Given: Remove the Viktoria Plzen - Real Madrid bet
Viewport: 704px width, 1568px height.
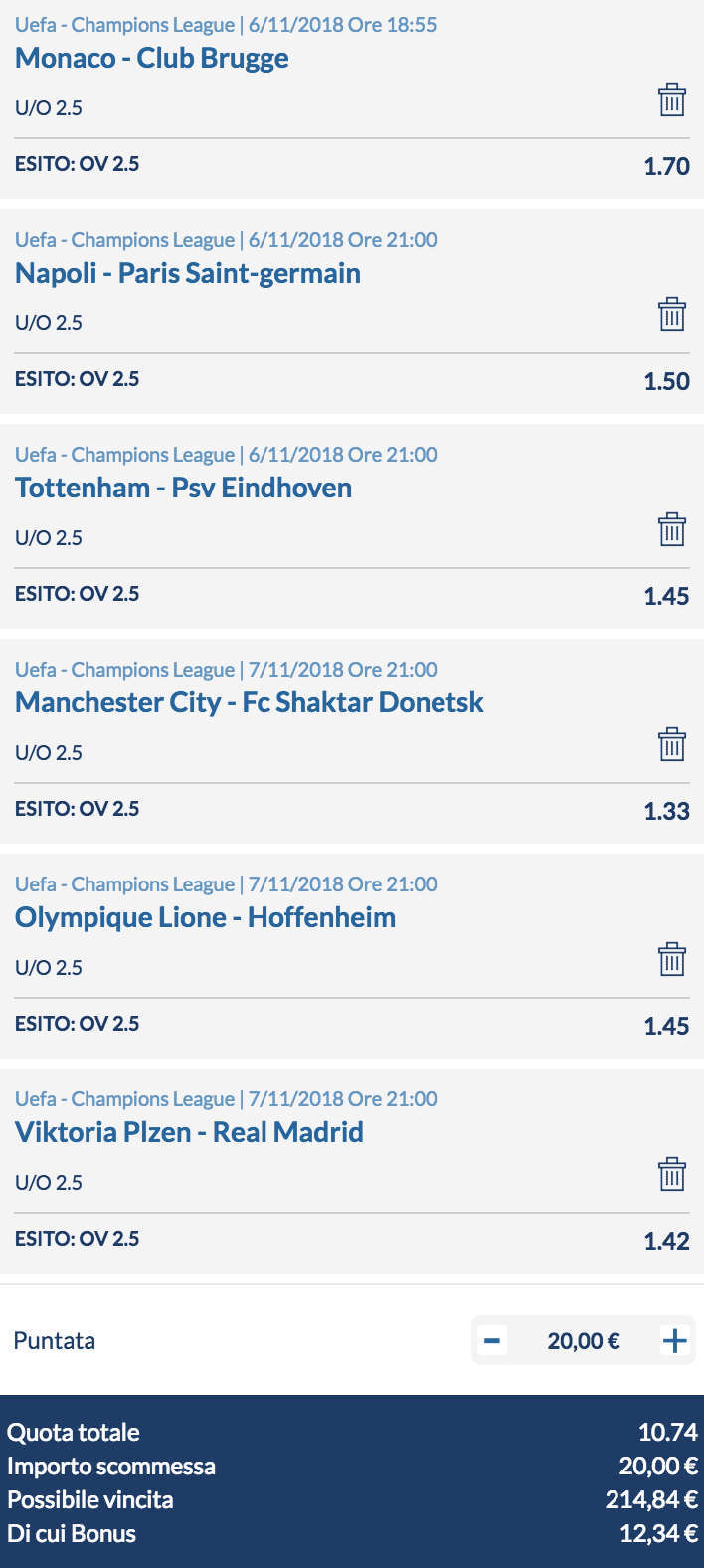Looking at the screenshot, I should click(x=672, y=1174).
